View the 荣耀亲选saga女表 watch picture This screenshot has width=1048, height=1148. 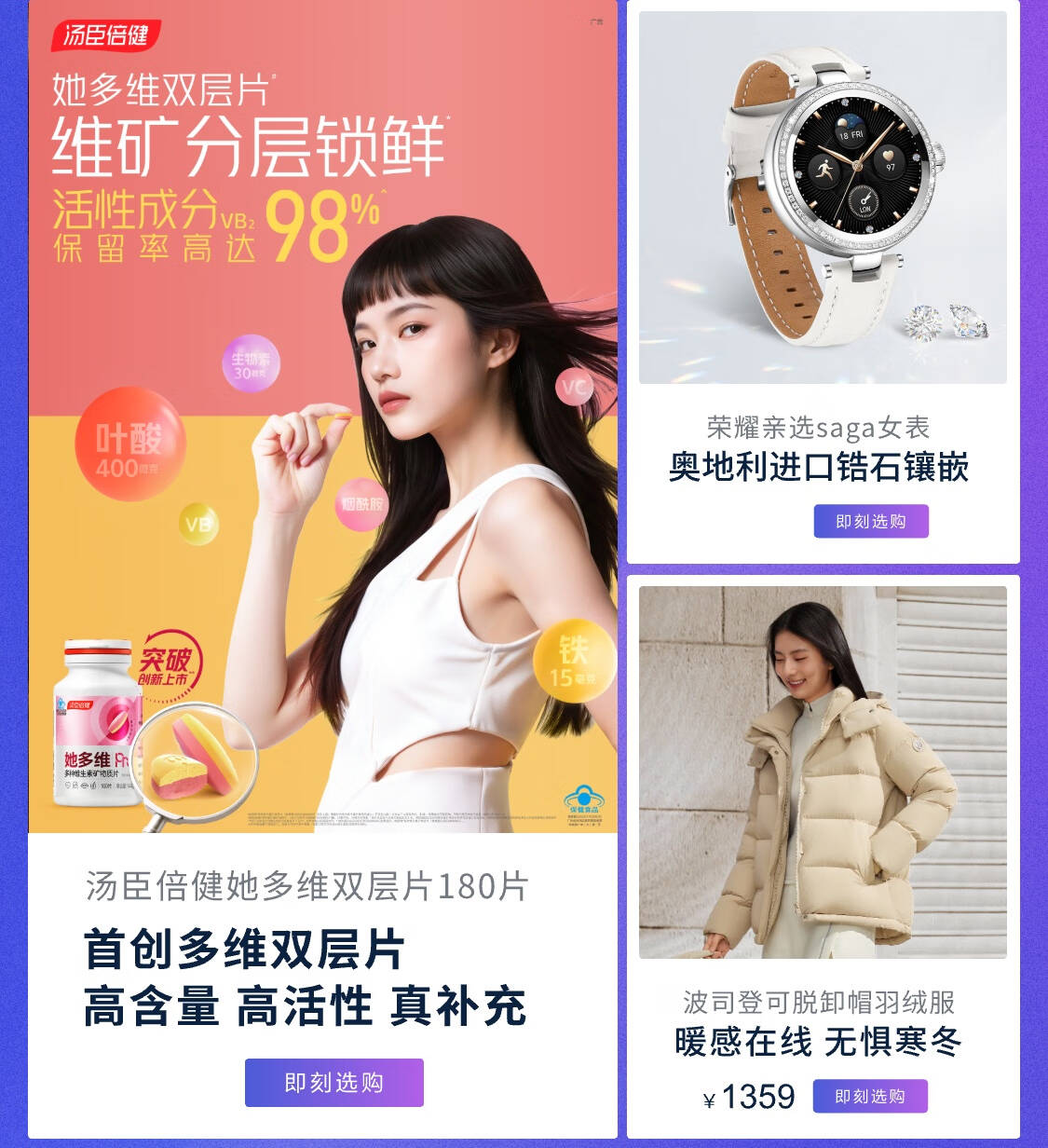(823, 198)
